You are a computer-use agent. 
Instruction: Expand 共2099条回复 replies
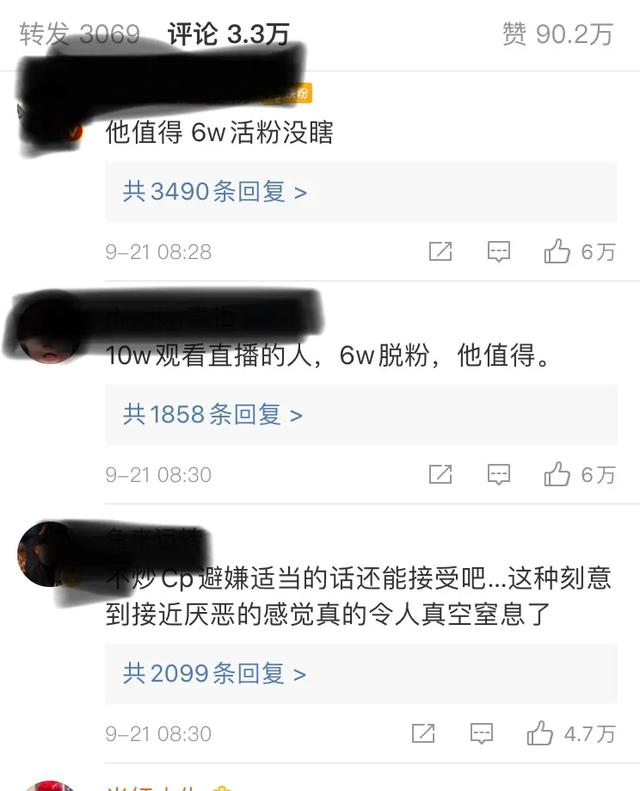point(215,673)
